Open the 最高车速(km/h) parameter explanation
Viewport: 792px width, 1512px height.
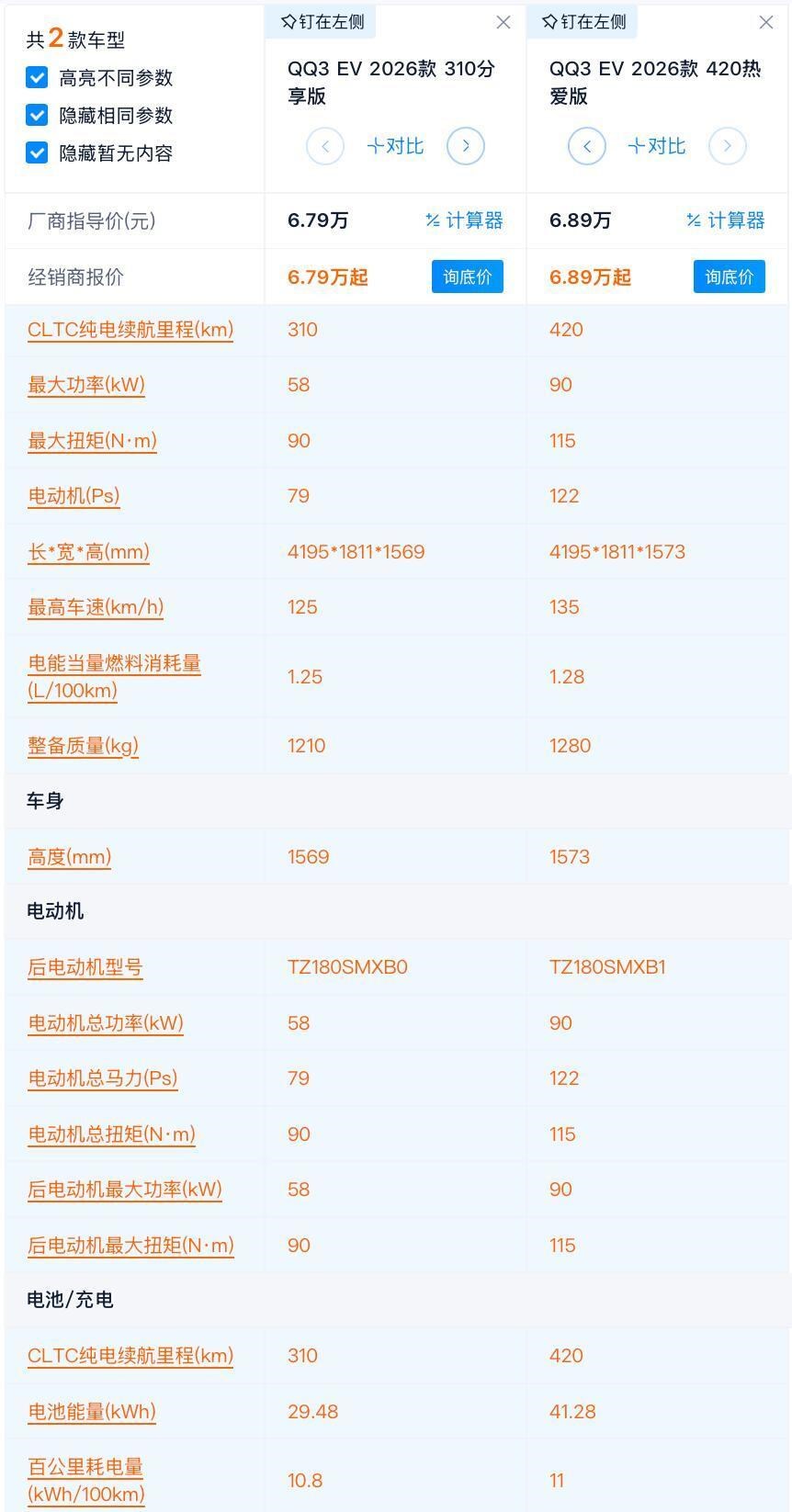tap(96, 607)
